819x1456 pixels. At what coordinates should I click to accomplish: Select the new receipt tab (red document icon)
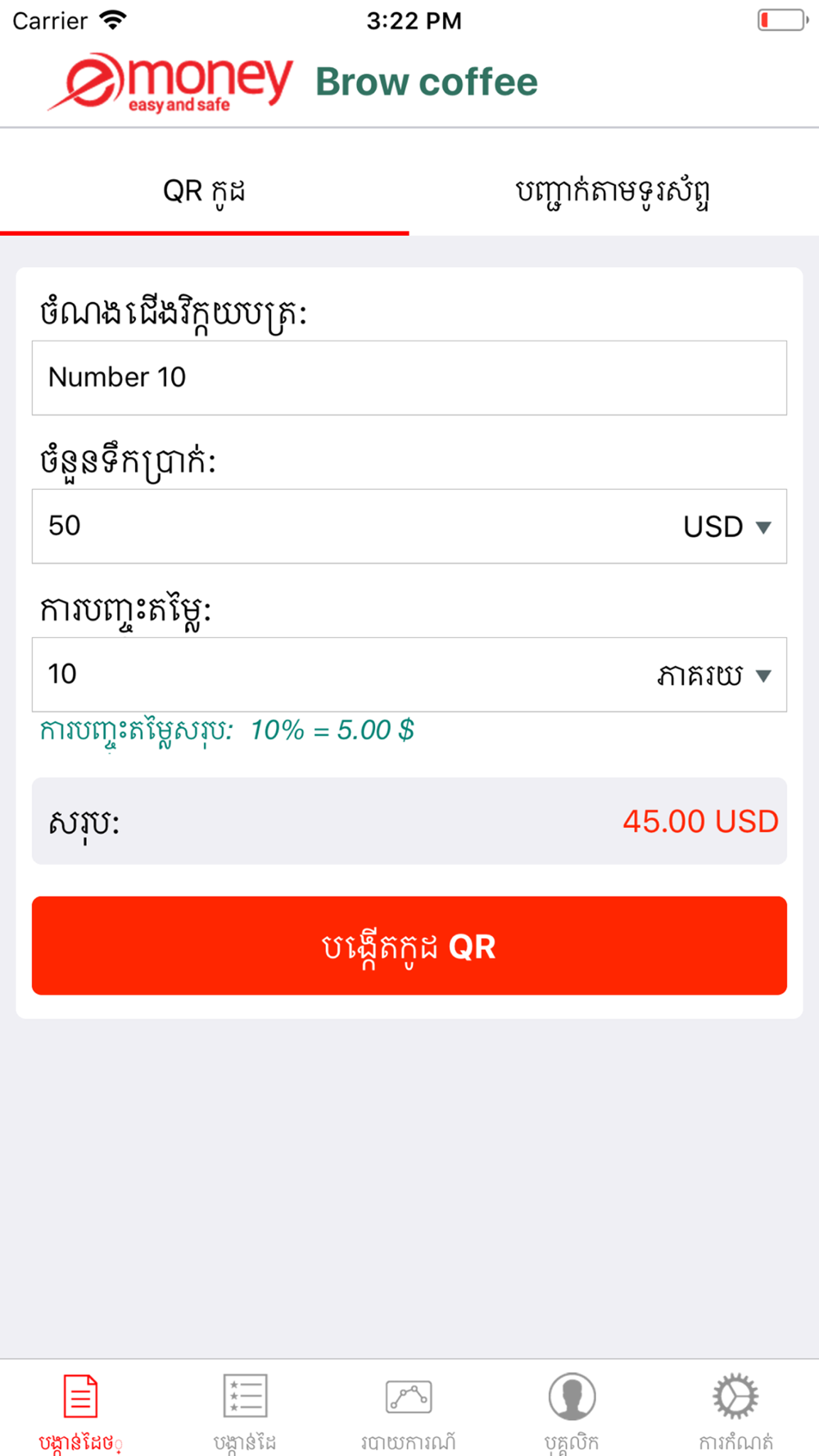(81, 1410)
